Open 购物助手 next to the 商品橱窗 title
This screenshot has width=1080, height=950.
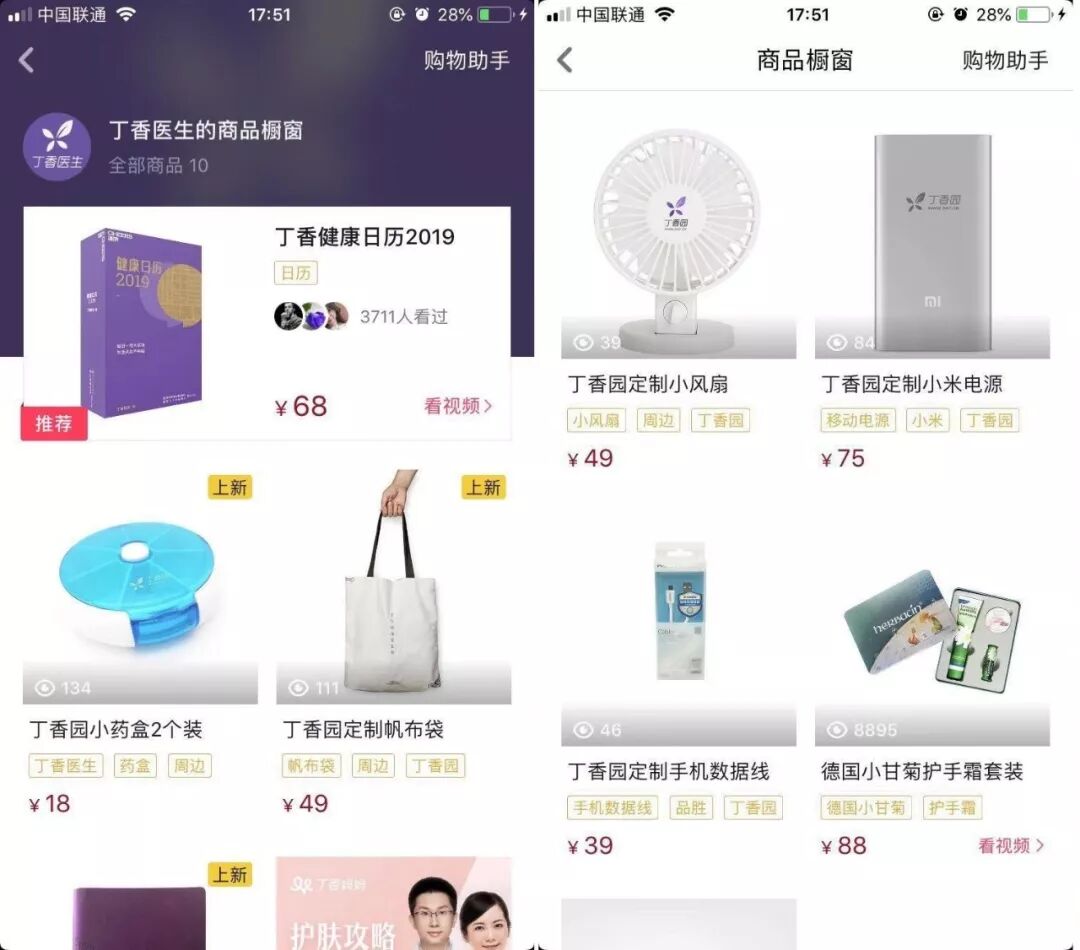[1004, 60]
